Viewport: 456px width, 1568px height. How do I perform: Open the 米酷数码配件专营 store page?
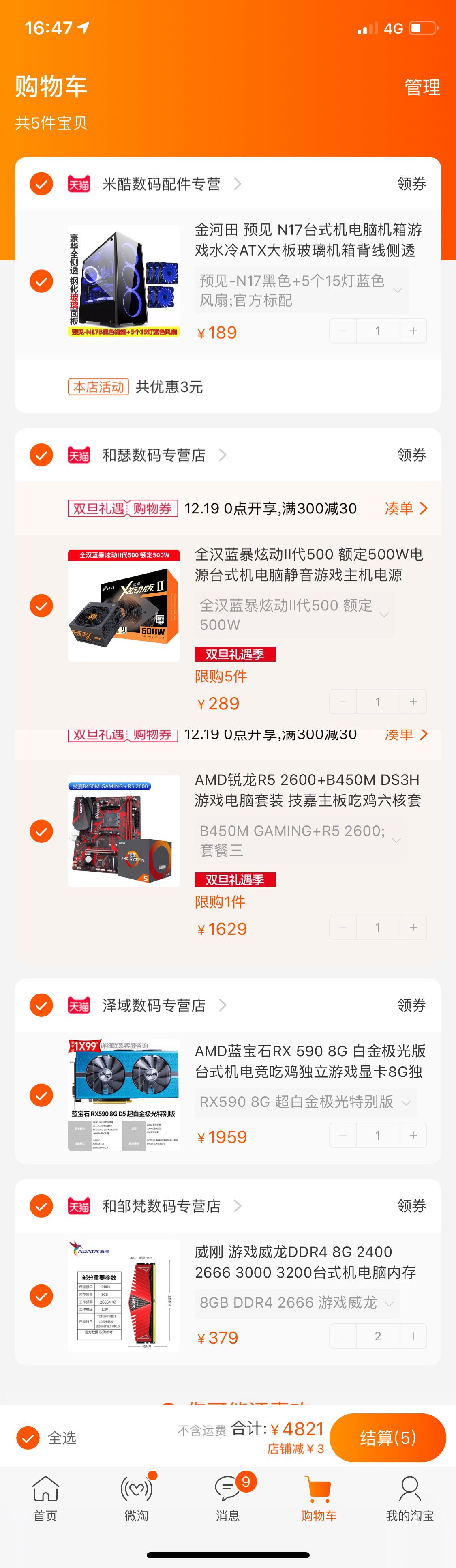(161, 184)
